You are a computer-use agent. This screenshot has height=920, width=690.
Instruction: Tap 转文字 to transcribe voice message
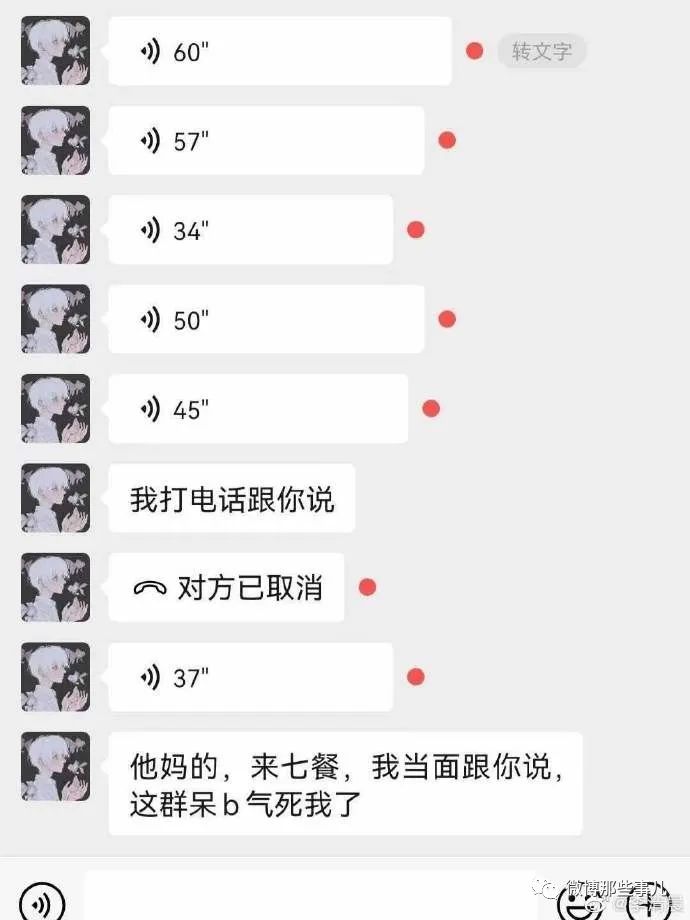point(541,51)
